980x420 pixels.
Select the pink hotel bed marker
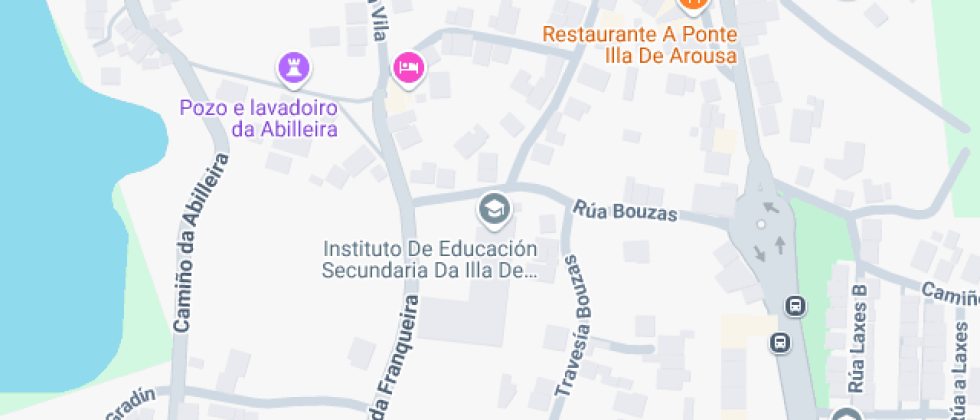tap(408, 67)
